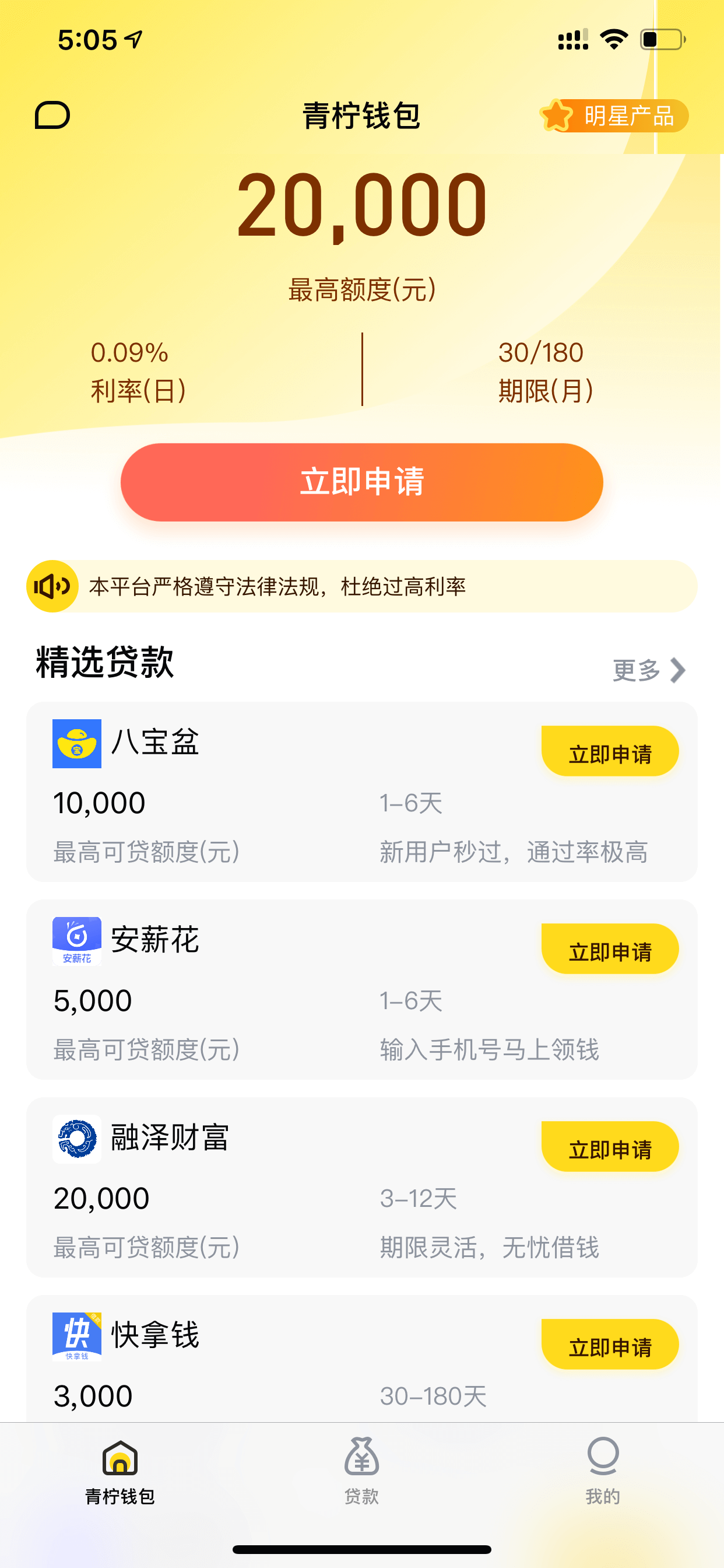This screenshot has height=1568, width=724.
Task: Apply for the 安薪花 loan
Action: [610, 949]
